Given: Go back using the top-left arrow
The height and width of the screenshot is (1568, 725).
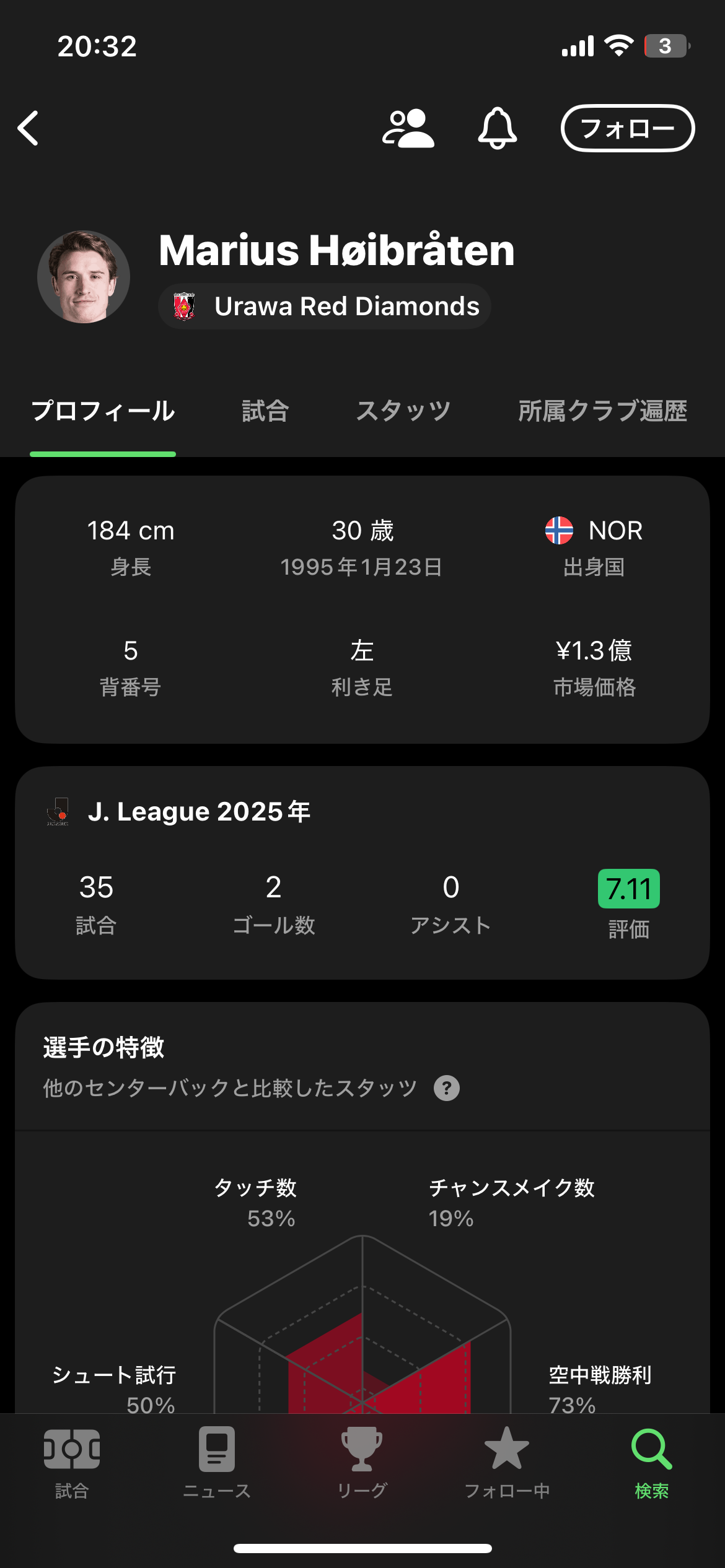Looking at the screenshot, I should coord(29,128).
